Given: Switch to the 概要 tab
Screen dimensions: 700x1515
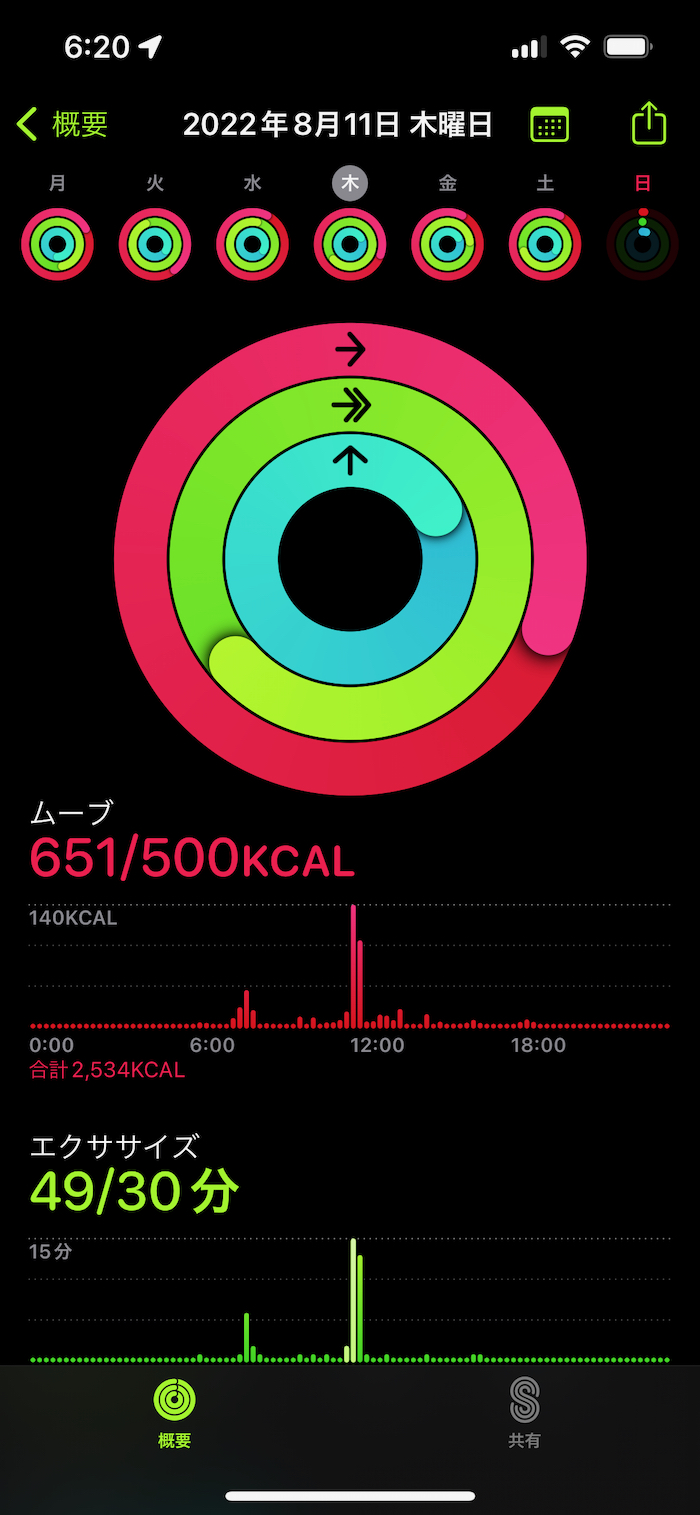Looking at the screenshot, I should [x=175, y=1412].
